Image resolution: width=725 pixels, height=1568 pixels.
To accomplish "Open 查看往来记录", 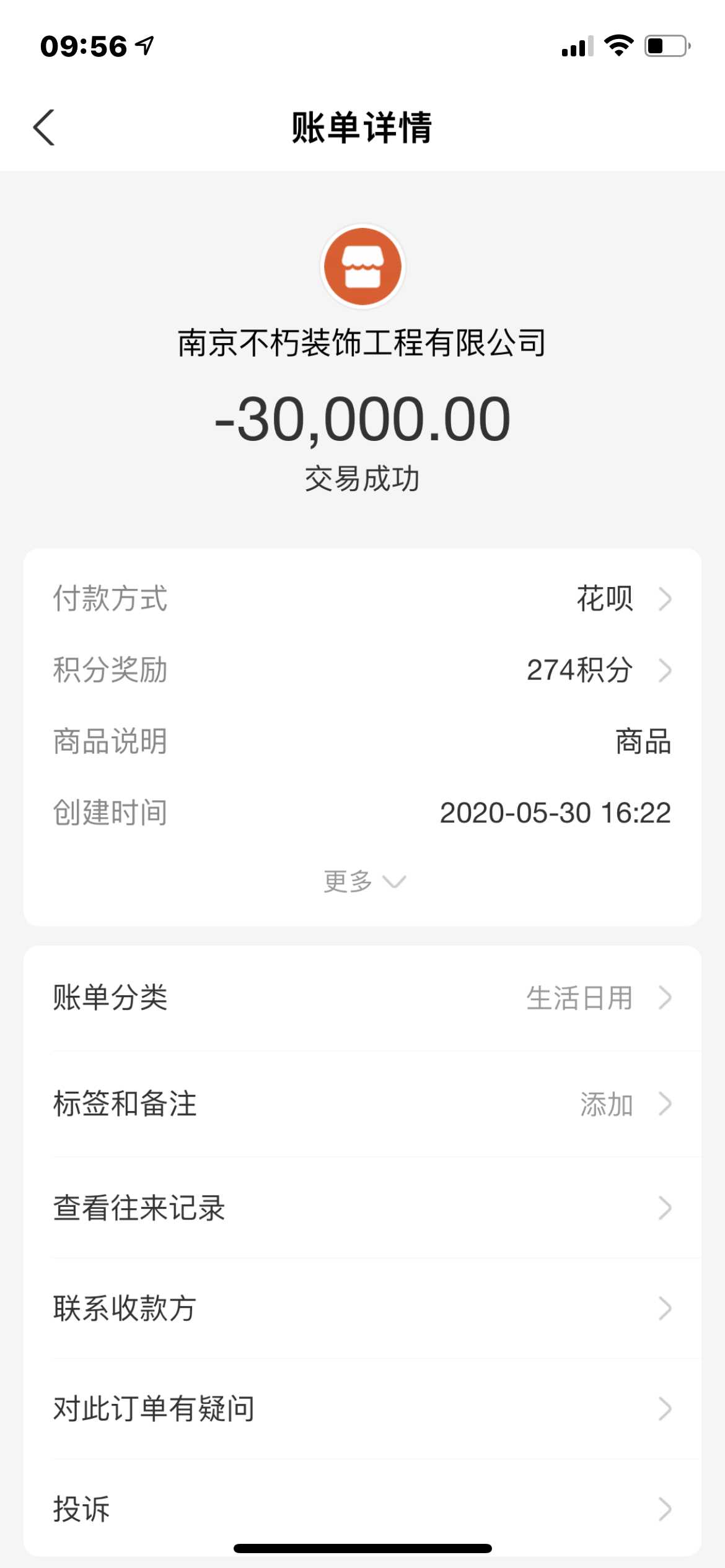I will click(362, 1208).
